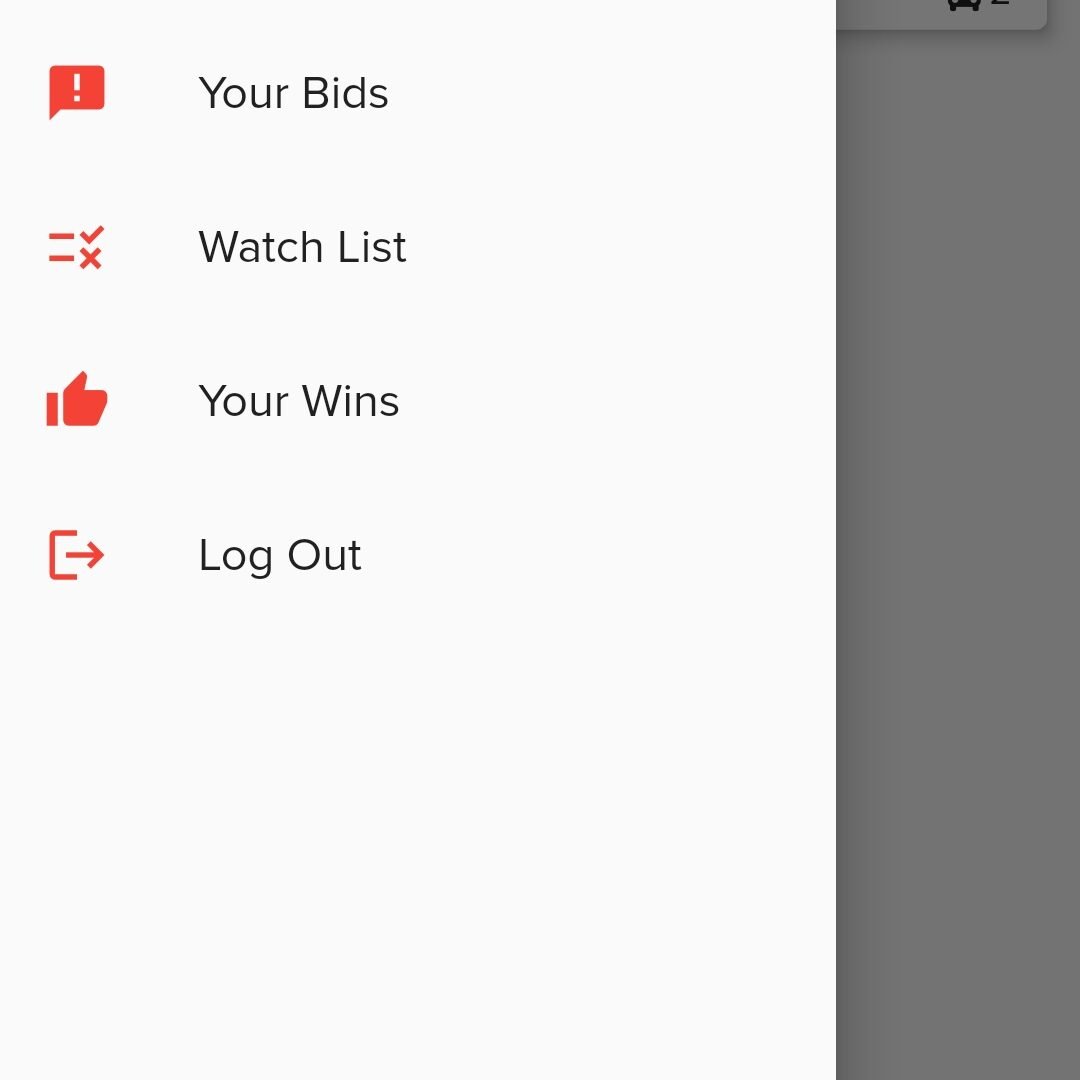The width and height of the screenshot is (1080, 1080).
Task: Go to Watch List
Action: click(302, 247)
